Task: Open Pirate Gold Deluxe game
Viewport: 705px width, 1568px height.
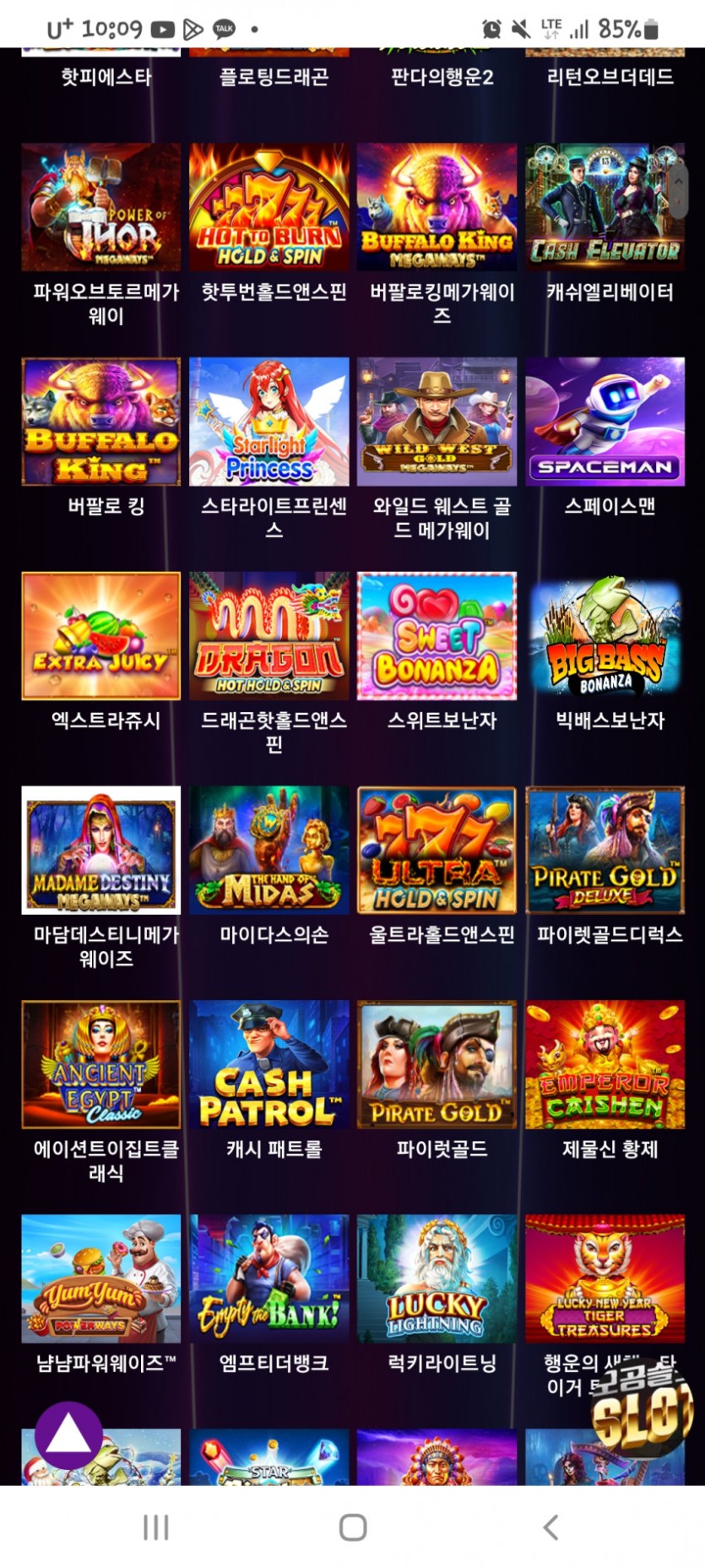Action: click(605, 850)
